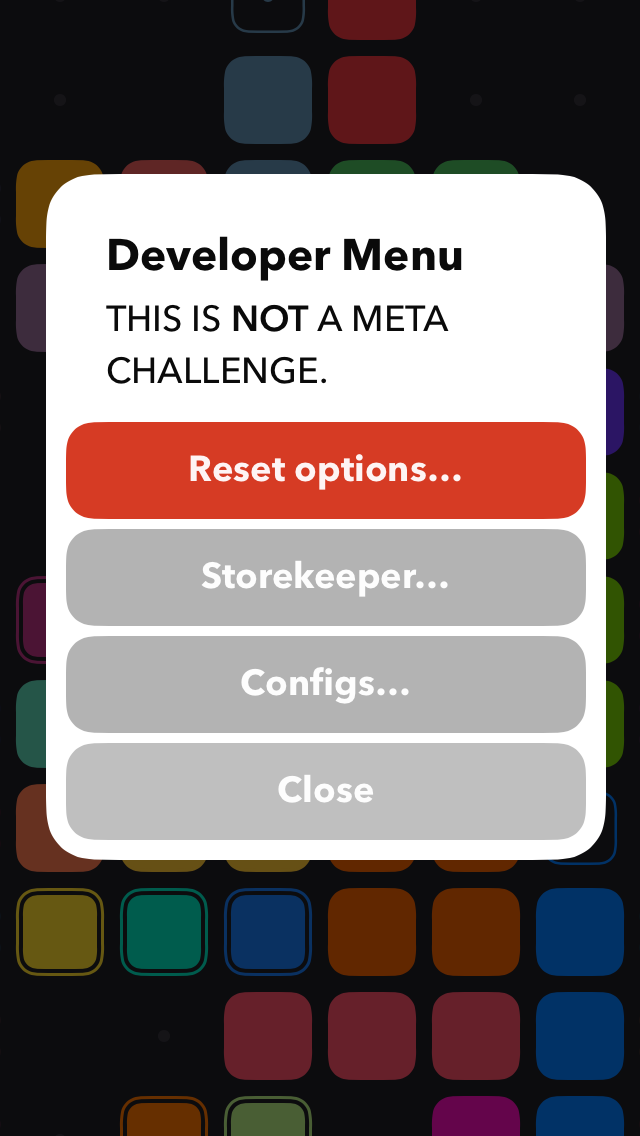Tap the red Reset options button
The image size is (640, 1136).
pos(325,470)
